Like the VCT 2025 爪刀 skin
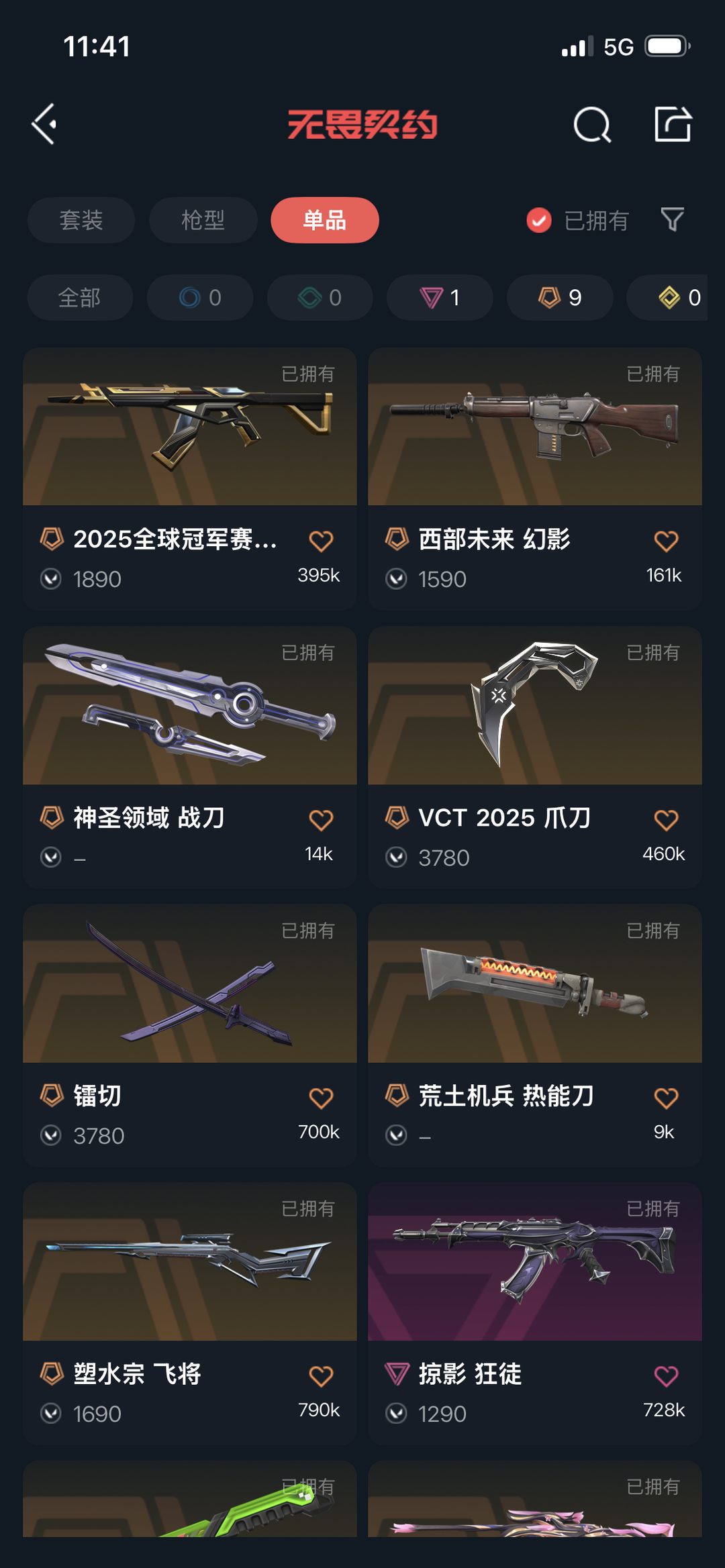Screen dimensions: 725x1568 666,819
